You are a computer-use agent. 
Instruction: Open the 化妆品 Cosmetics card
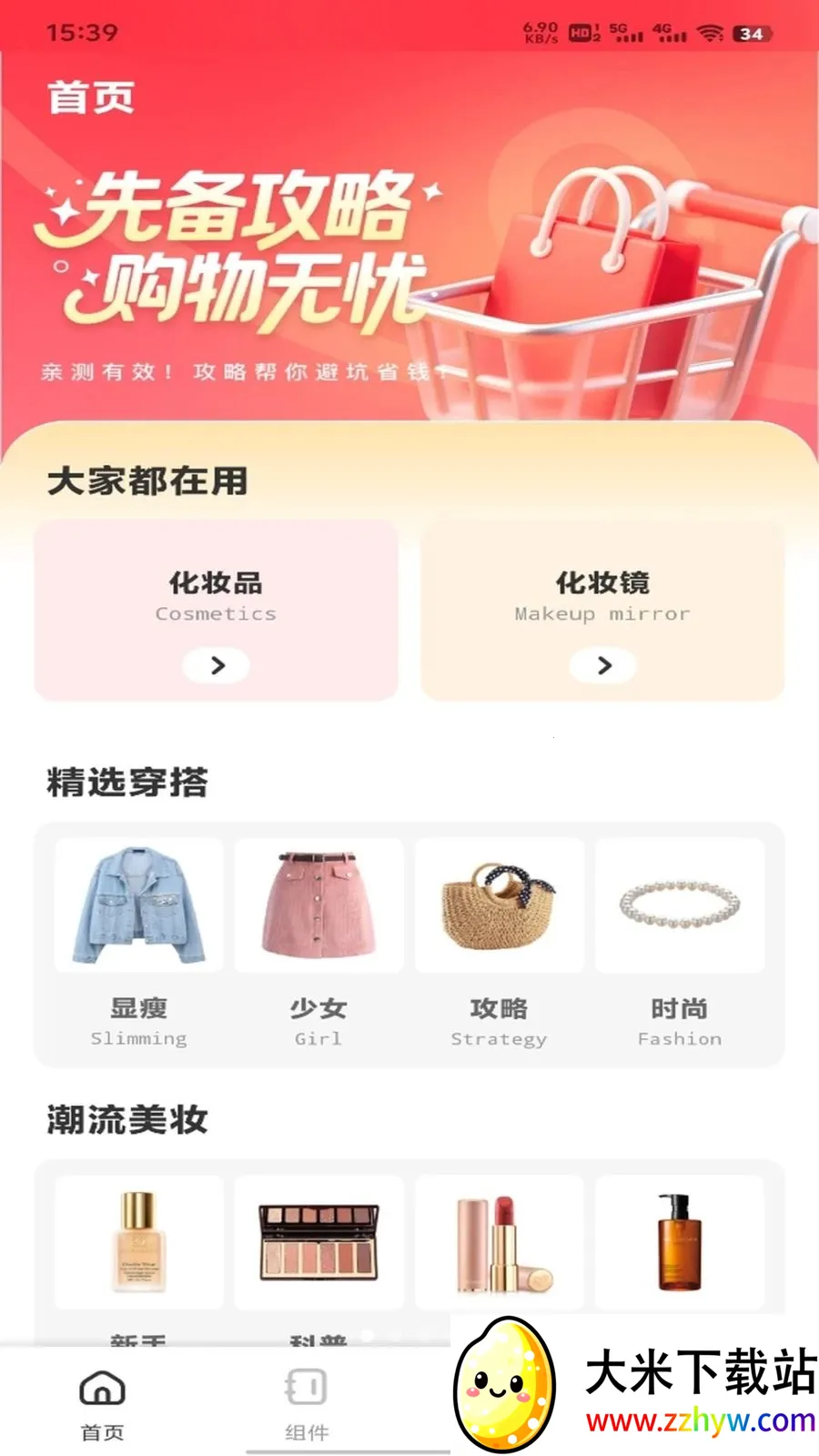[x=216, y=611]
